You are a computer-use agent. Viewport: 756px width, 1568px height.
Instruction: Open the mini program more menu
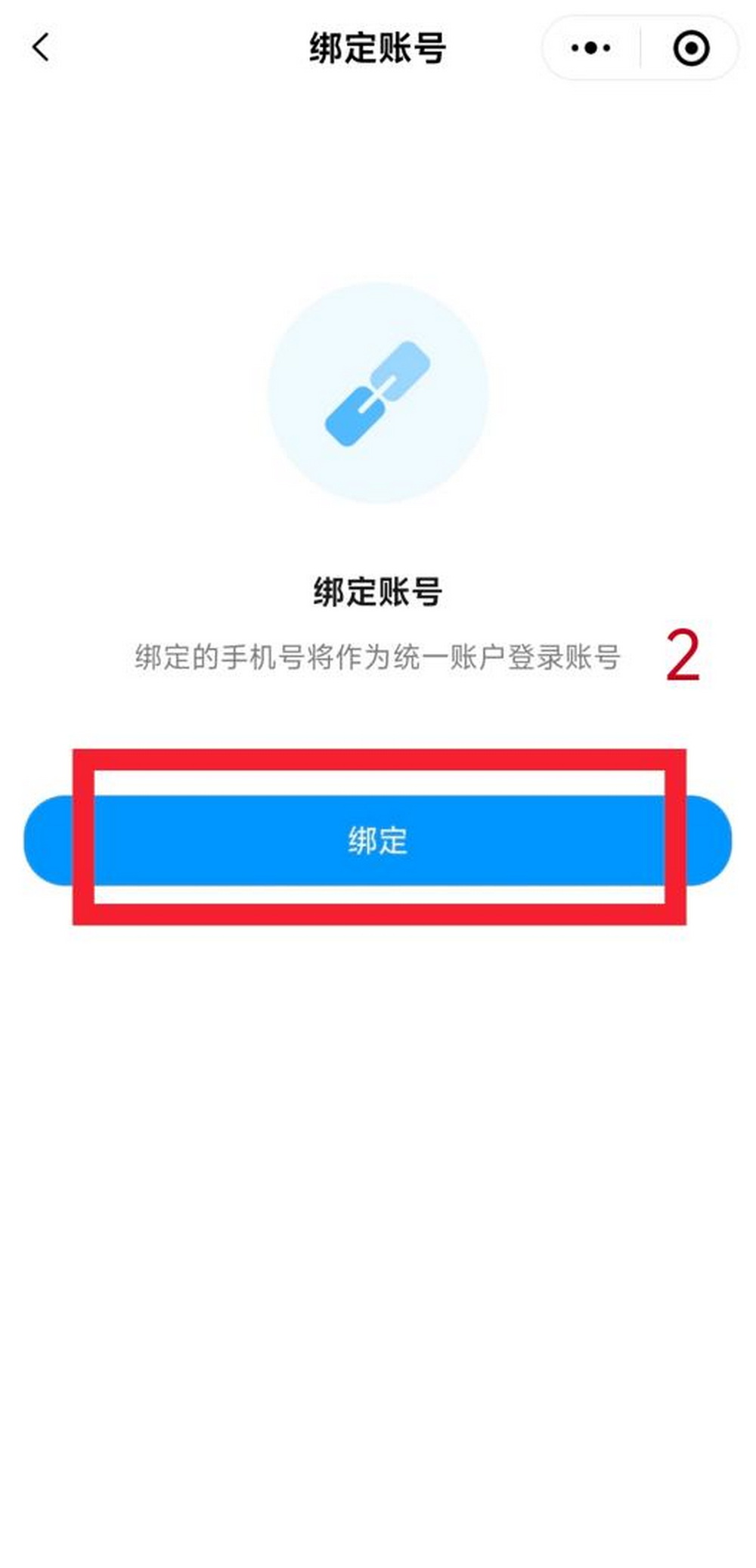pyautogui.click(x=591, y=48)
